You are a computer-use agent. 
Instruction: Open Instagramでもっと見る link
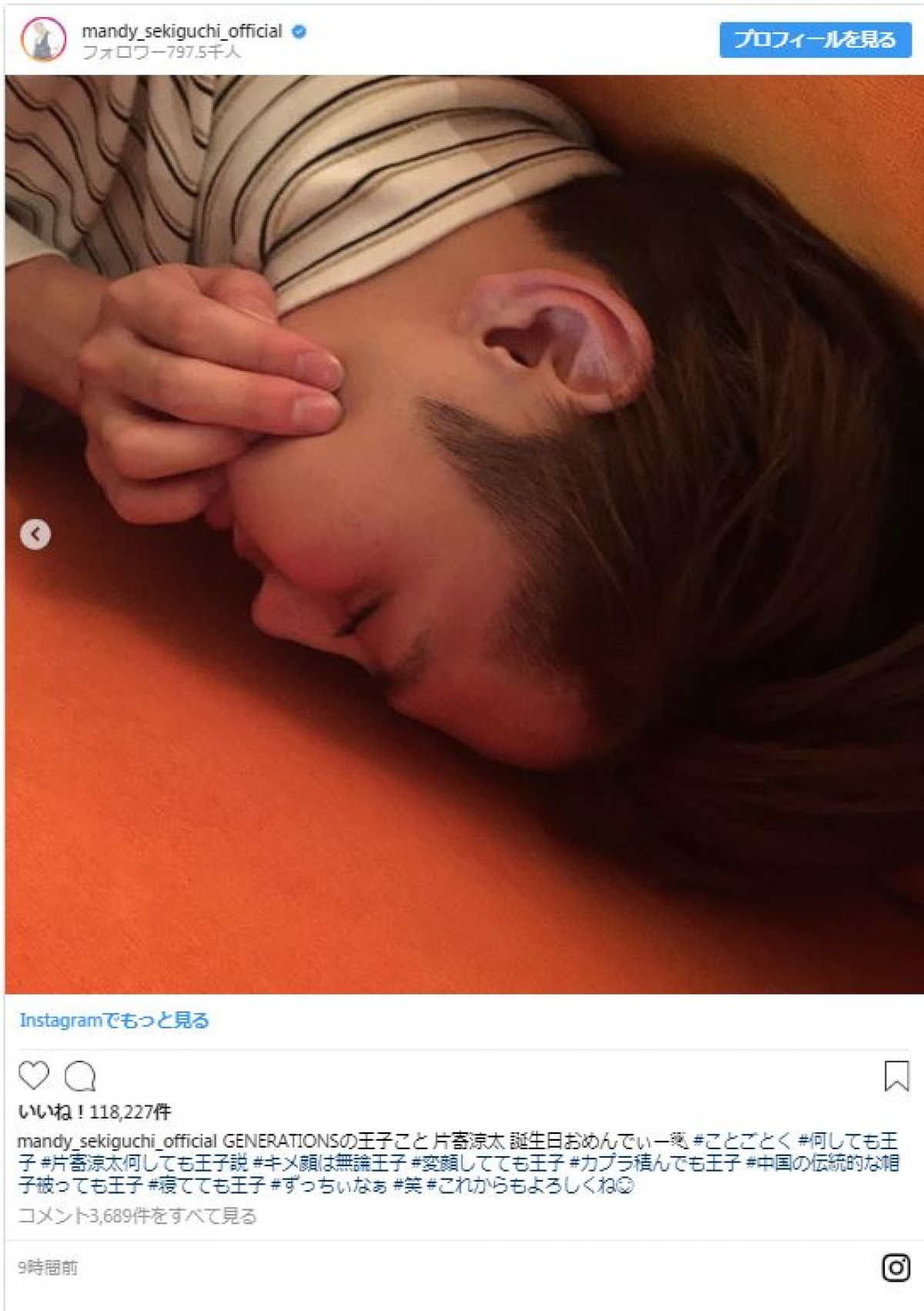[114, 1020]
